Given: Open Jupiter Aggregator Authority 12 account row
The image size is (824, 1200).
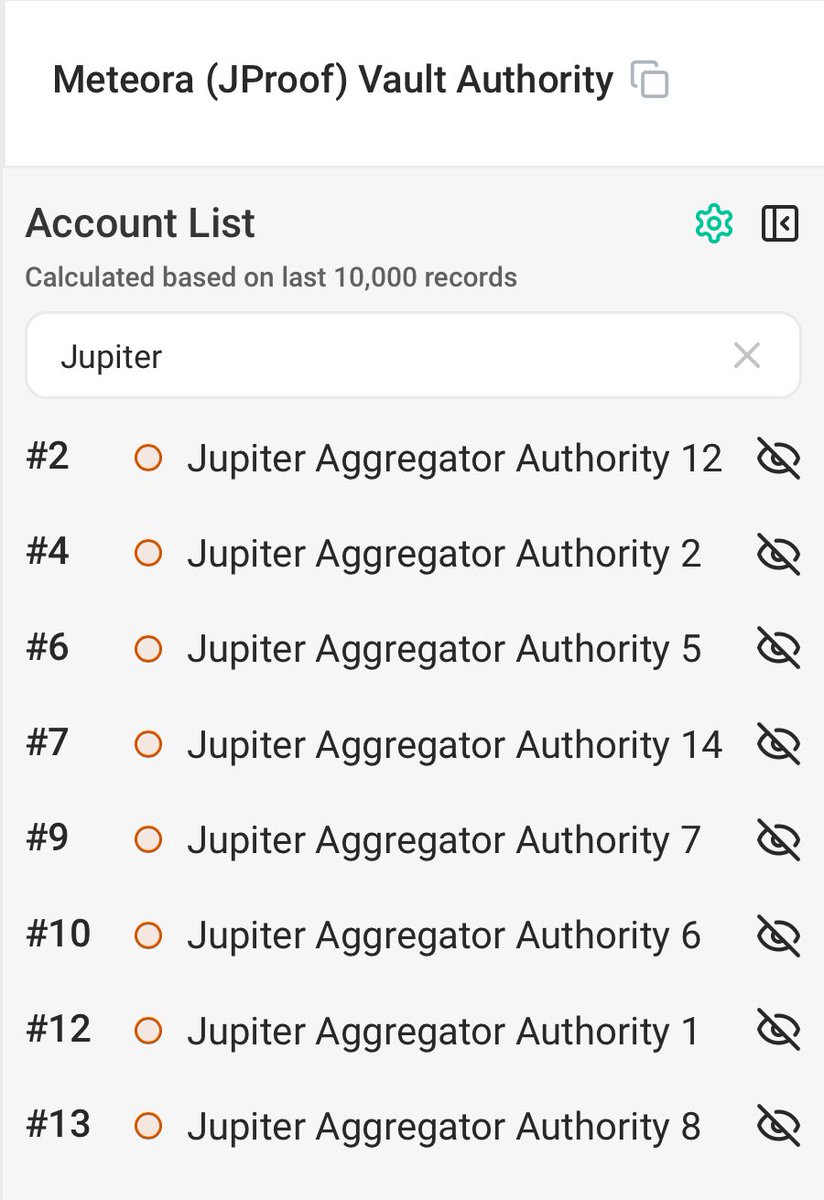Looking at the screenshot, I should coord(454,459).
